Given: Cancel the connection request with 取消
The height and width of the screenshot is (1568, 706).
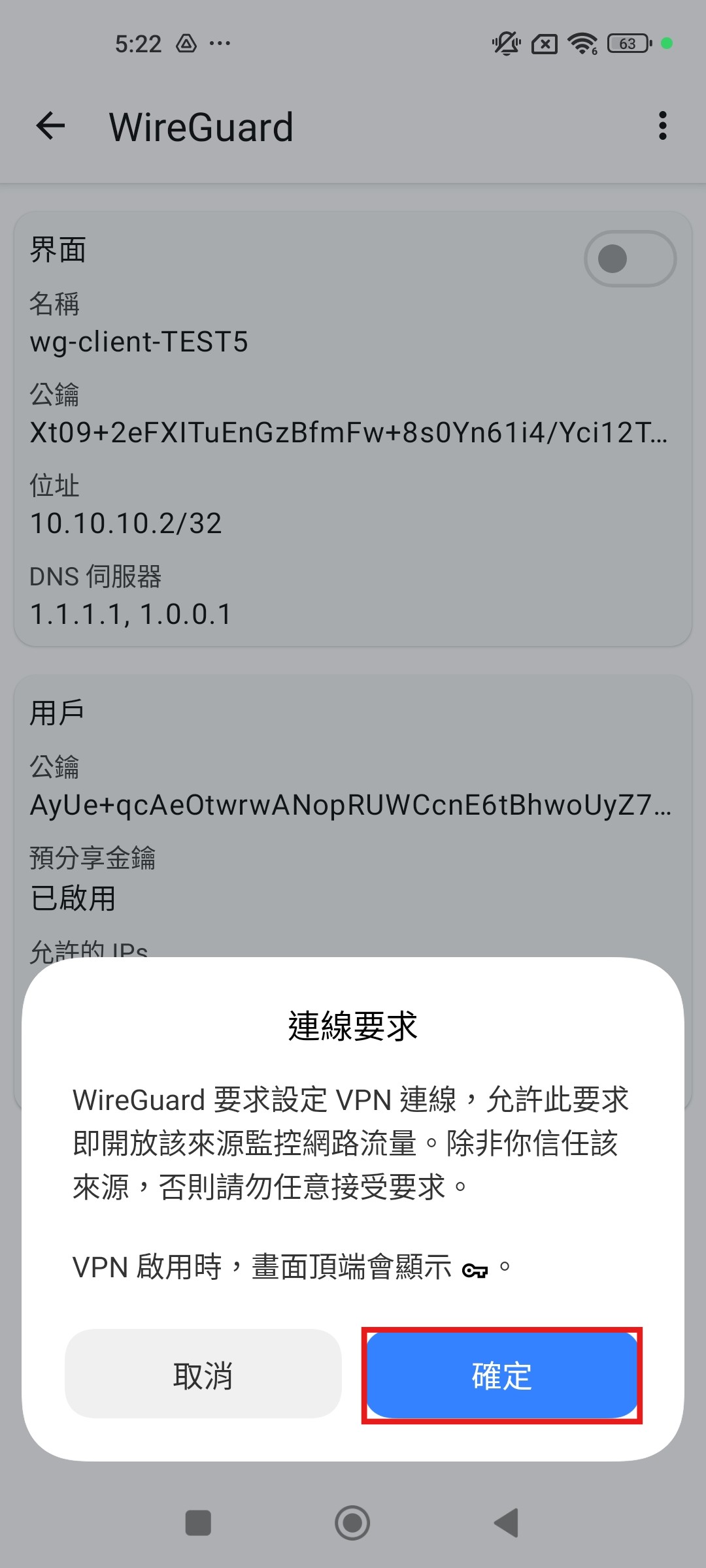Looking at the screenshot, I should 203,1375.
